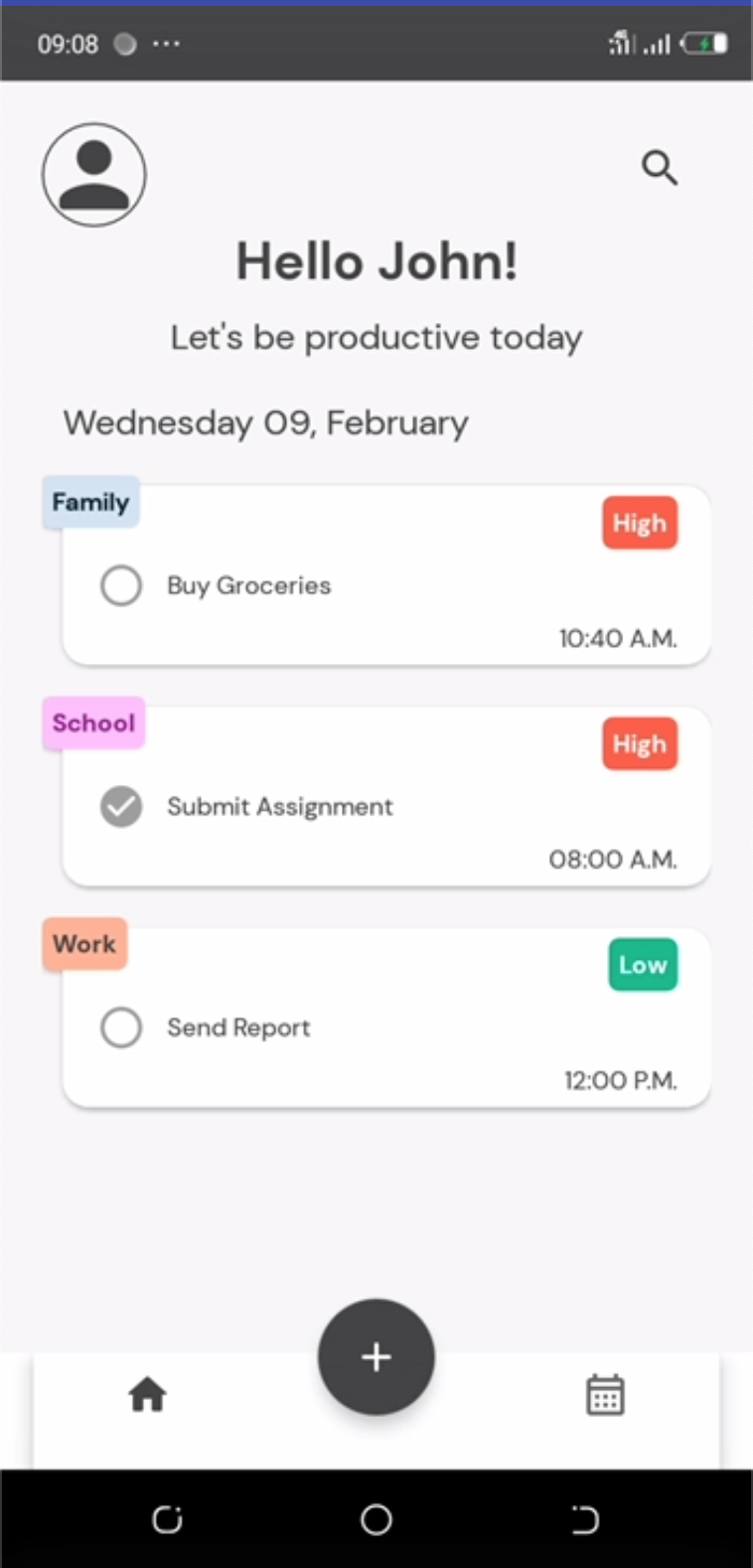Switch to the calendar tab
Screen dimensions: 753x1568
[605, 1395]
